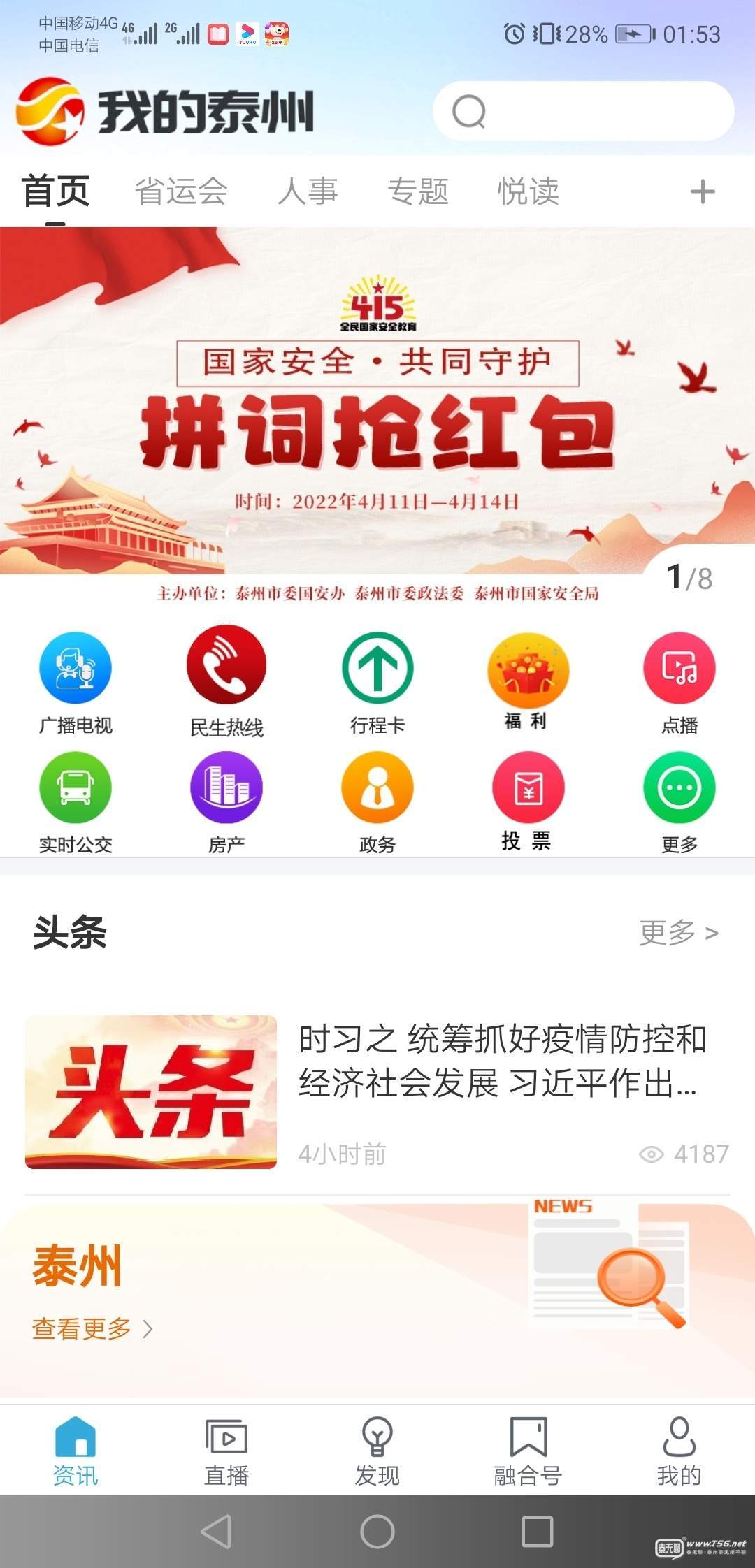
Task: Select the 悦读 tab
Action: click(x=528, y=191)
